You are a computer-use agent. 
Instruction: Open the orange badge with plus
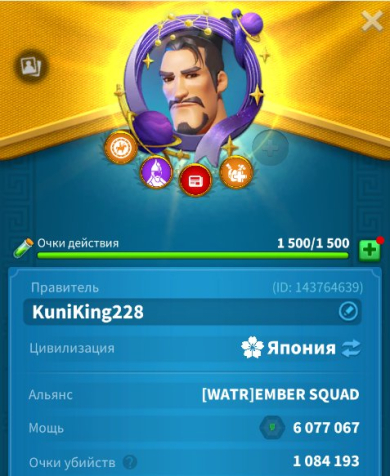tap(236, 172)
